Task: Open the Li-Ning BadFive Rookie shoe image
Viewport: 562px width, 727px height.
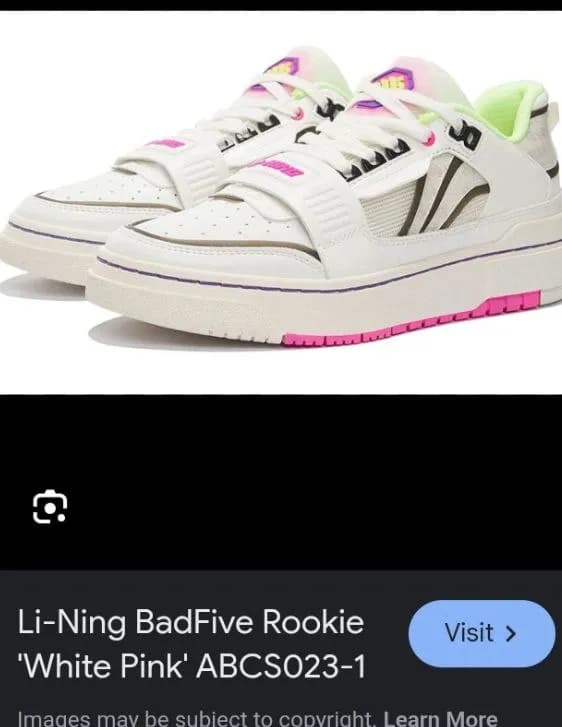Action: [281, 203]
